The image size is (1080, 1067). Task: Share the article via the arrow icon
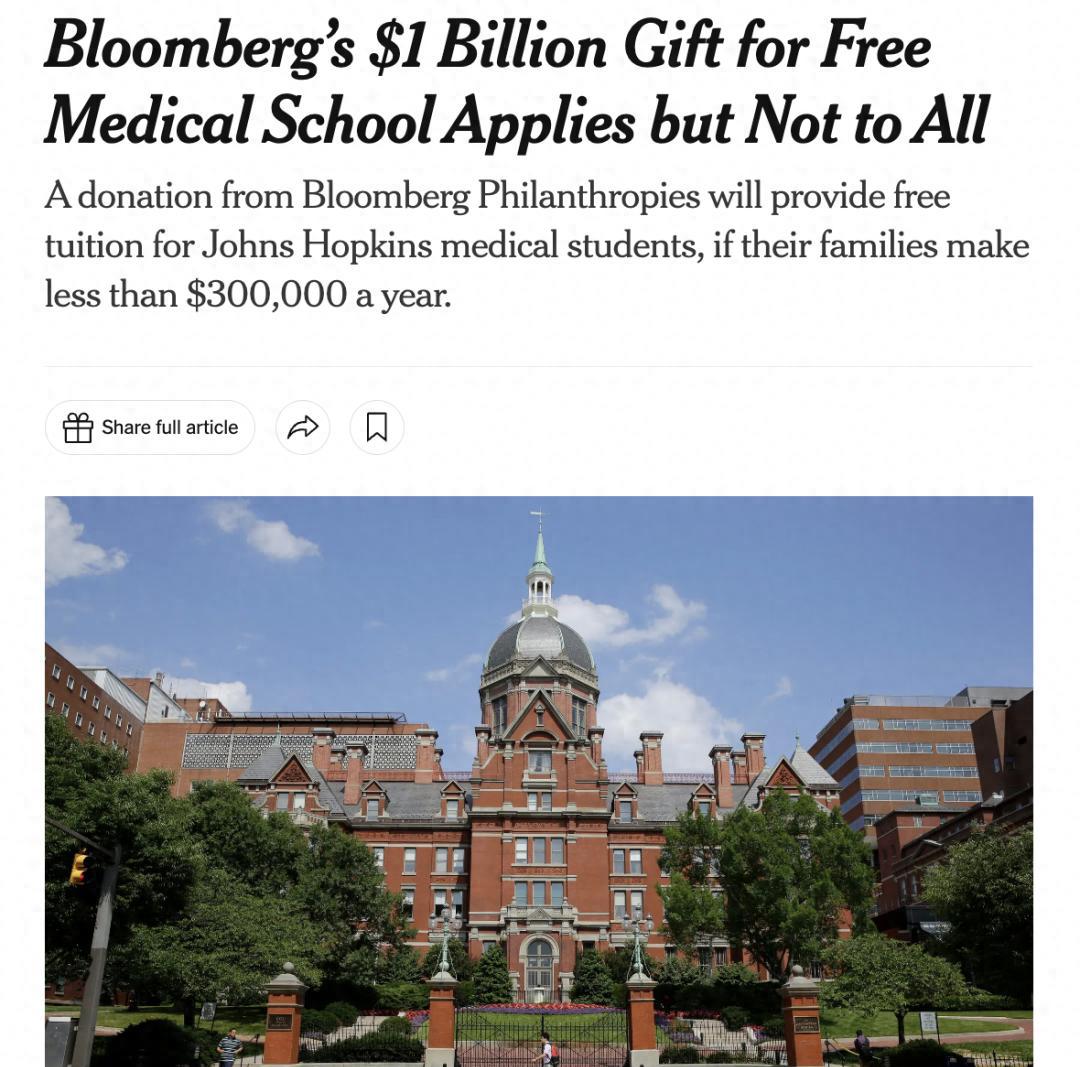tap(302, 427)
